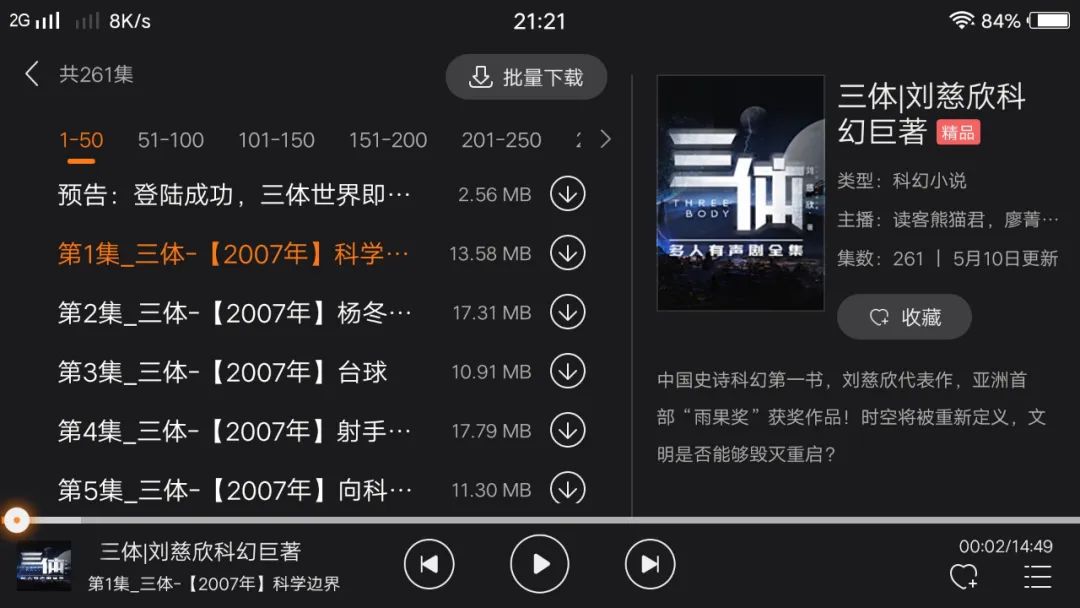Select the 101-150 episode range tab

pos(276,140)
